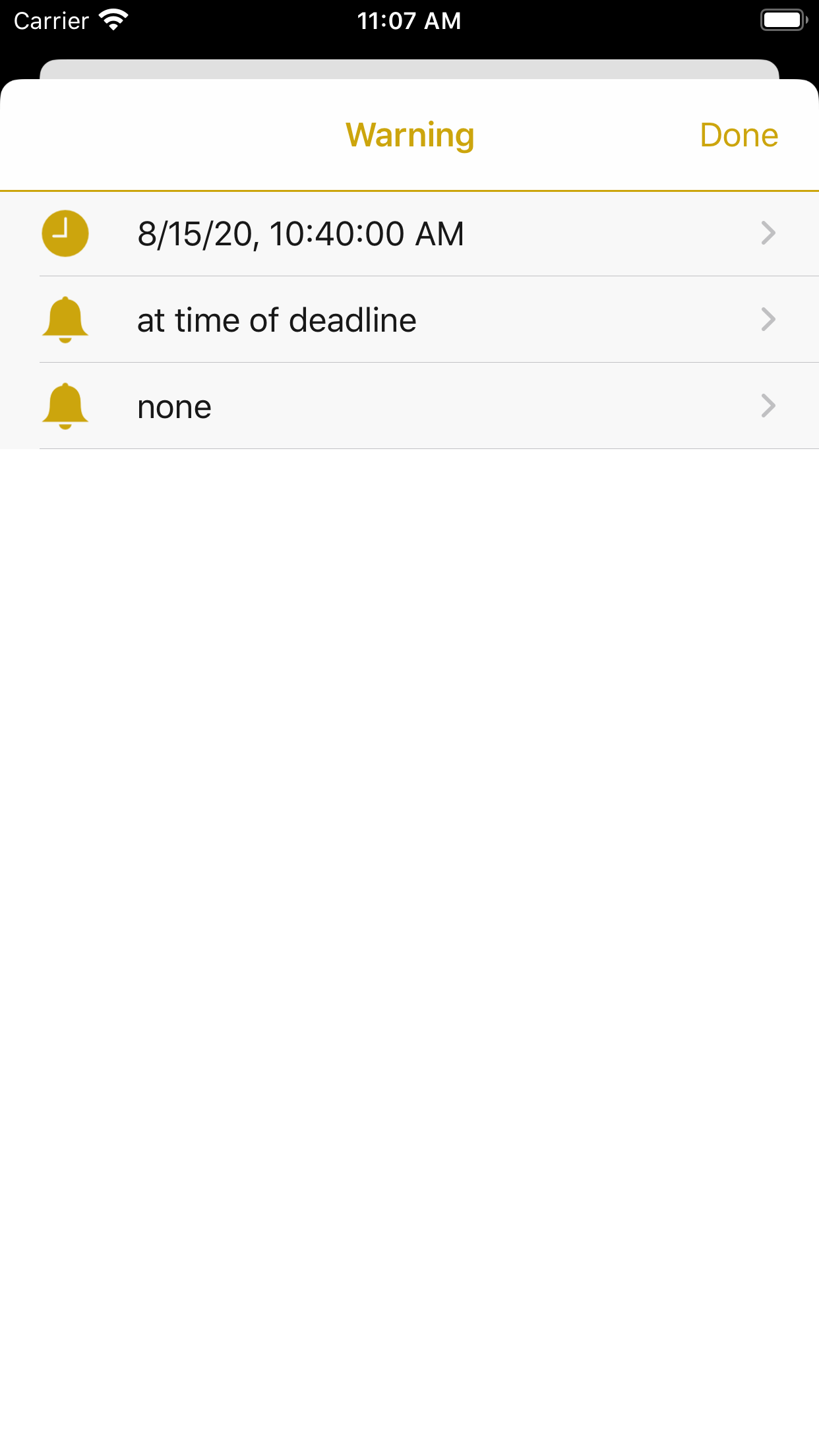
Task: Tap the Carrier label in status bar
Action: [49, 20]
